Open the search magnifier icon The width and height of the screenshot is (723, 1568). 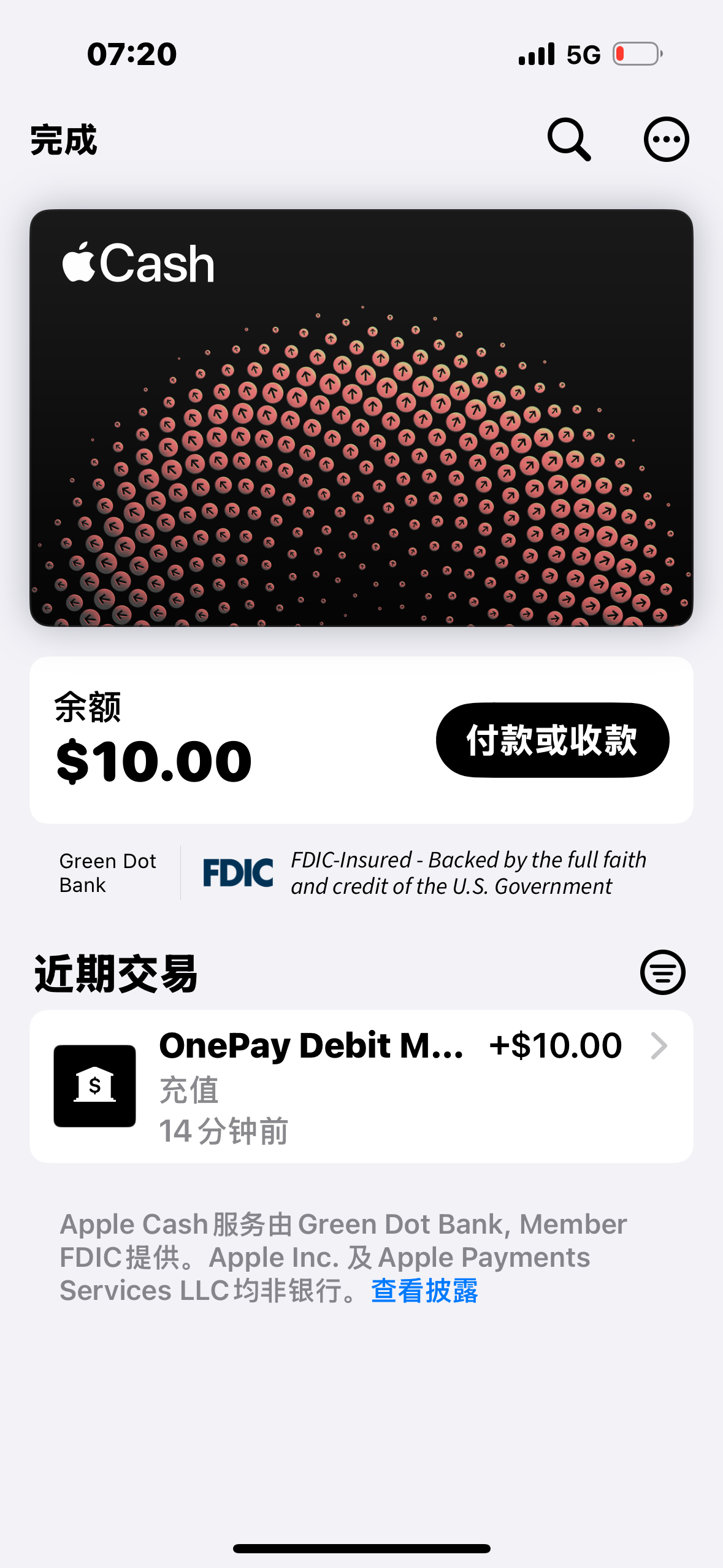point(568,140)
